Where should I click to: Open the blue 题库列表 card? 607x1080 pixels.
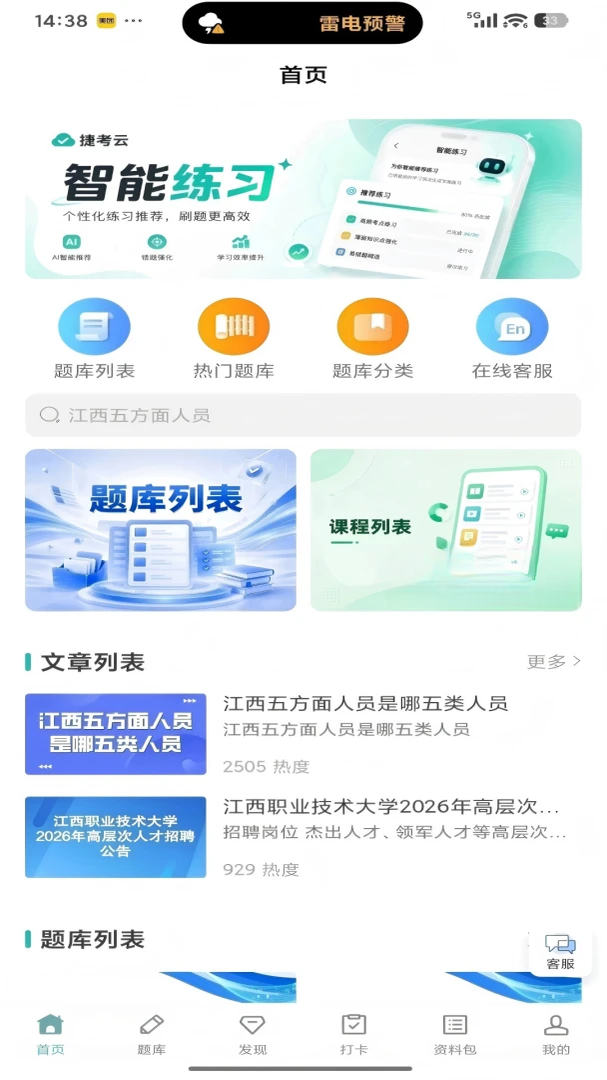coord(161,530)
